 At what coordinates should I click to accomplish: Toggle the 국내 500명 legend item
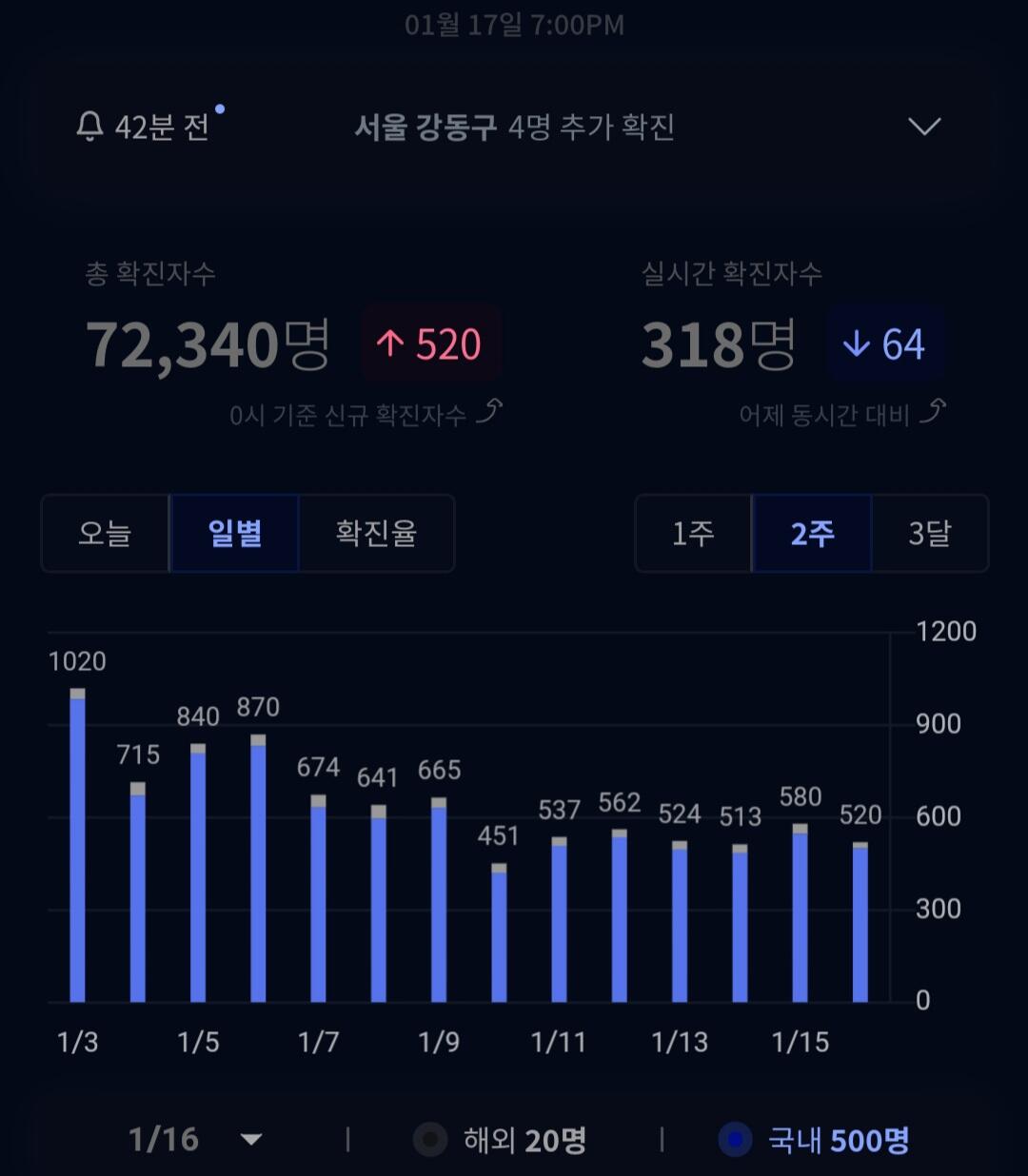pos(814,1140)
